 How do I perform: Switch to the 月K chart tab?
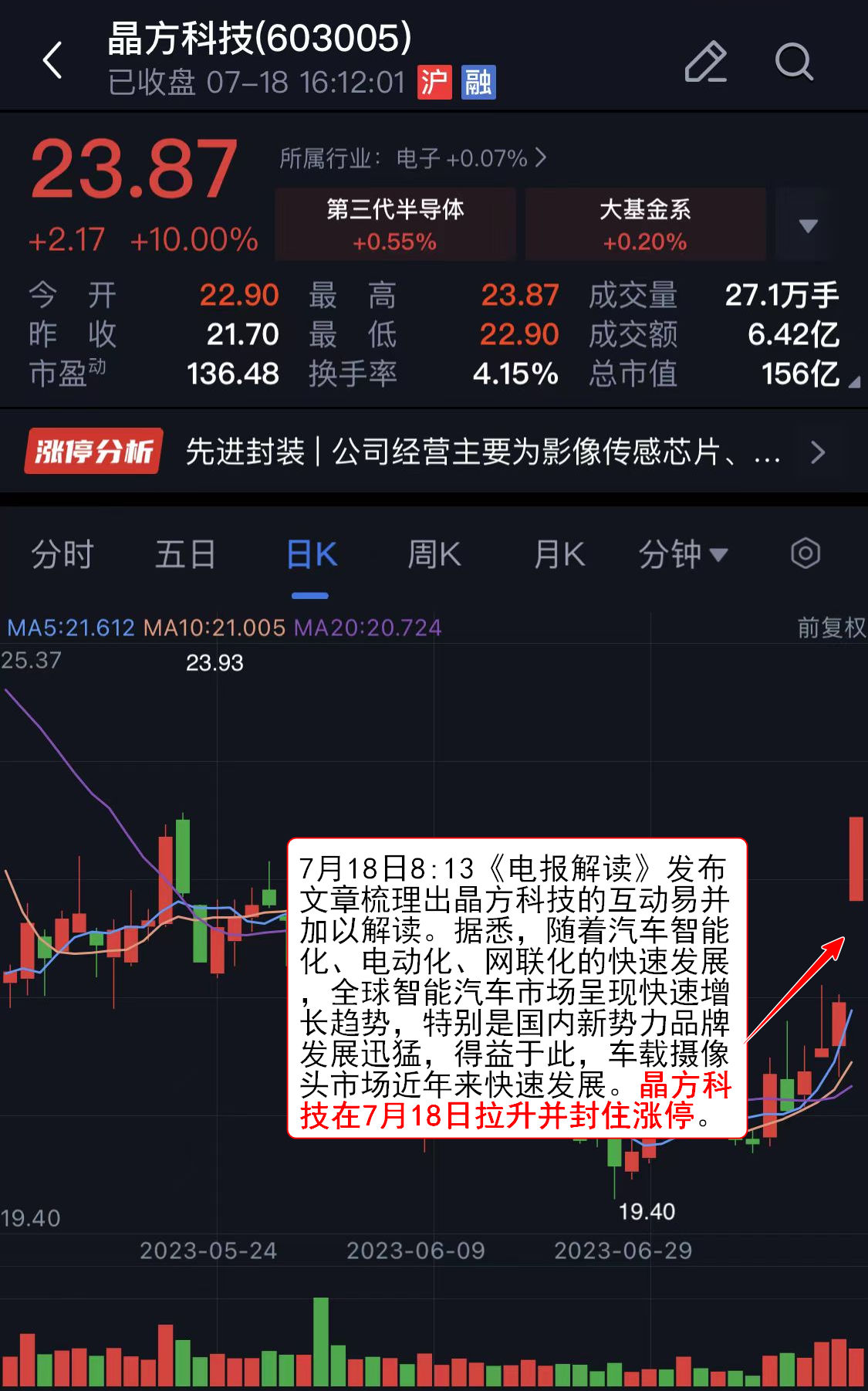coord(559,554)
